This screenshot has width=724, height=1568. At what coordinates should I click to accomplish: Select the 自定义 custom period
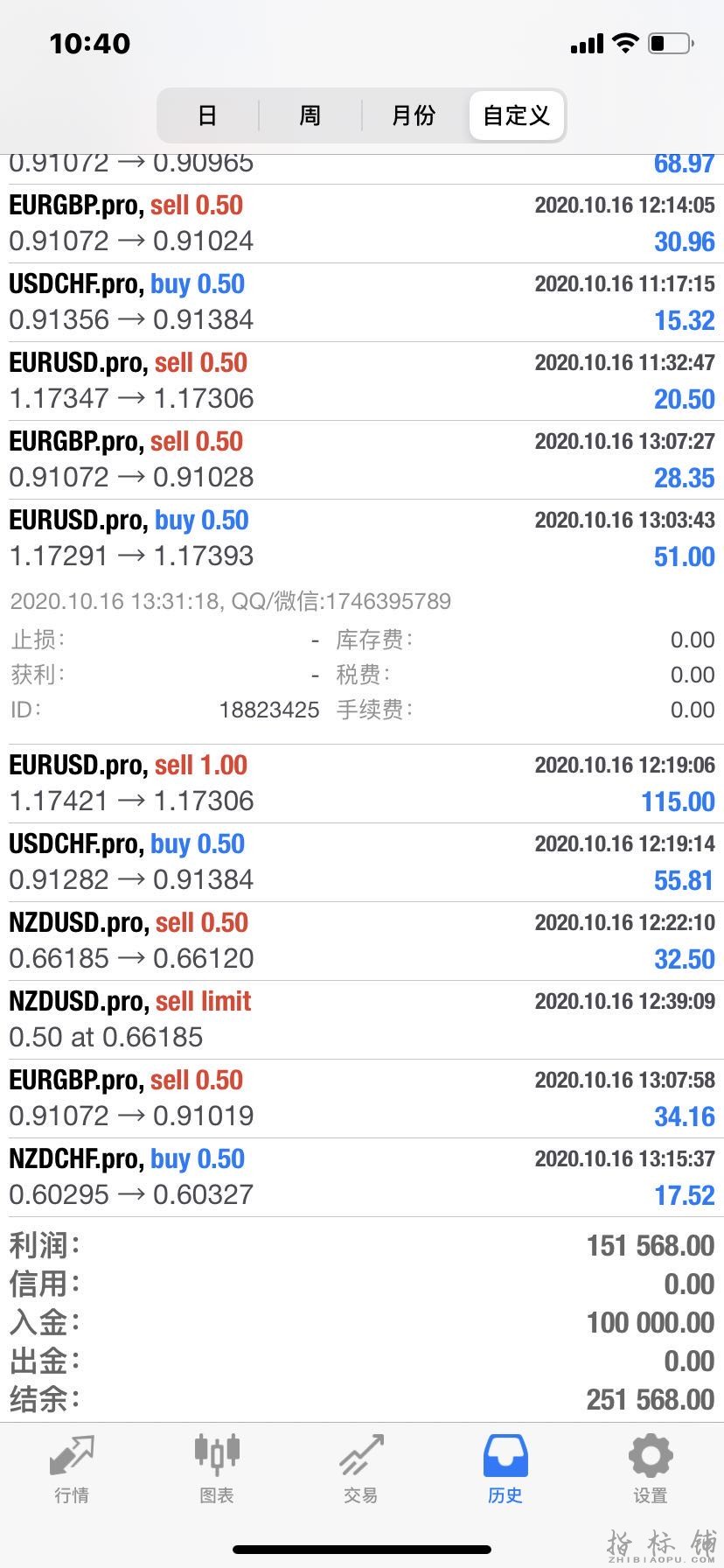tap(517, 115)
